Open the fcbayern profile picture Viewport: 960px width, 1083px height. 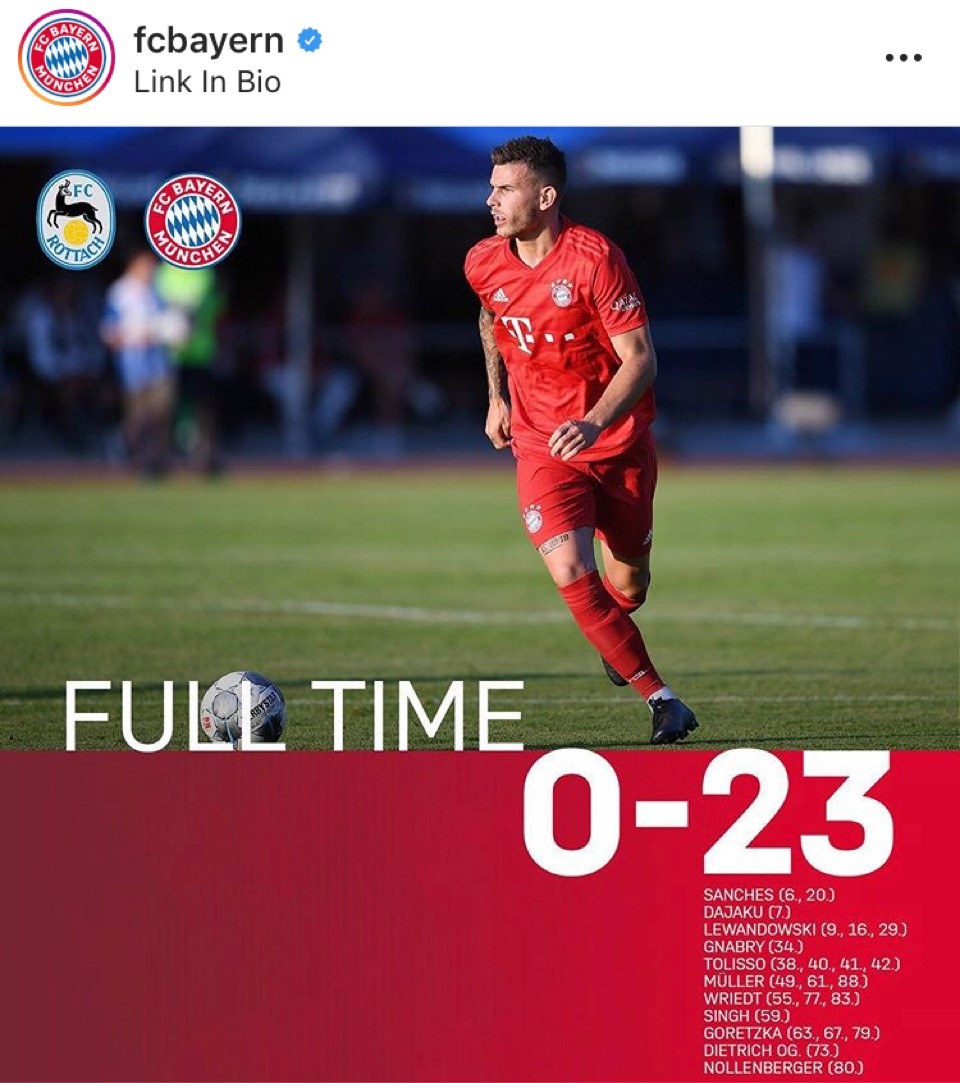66,58
